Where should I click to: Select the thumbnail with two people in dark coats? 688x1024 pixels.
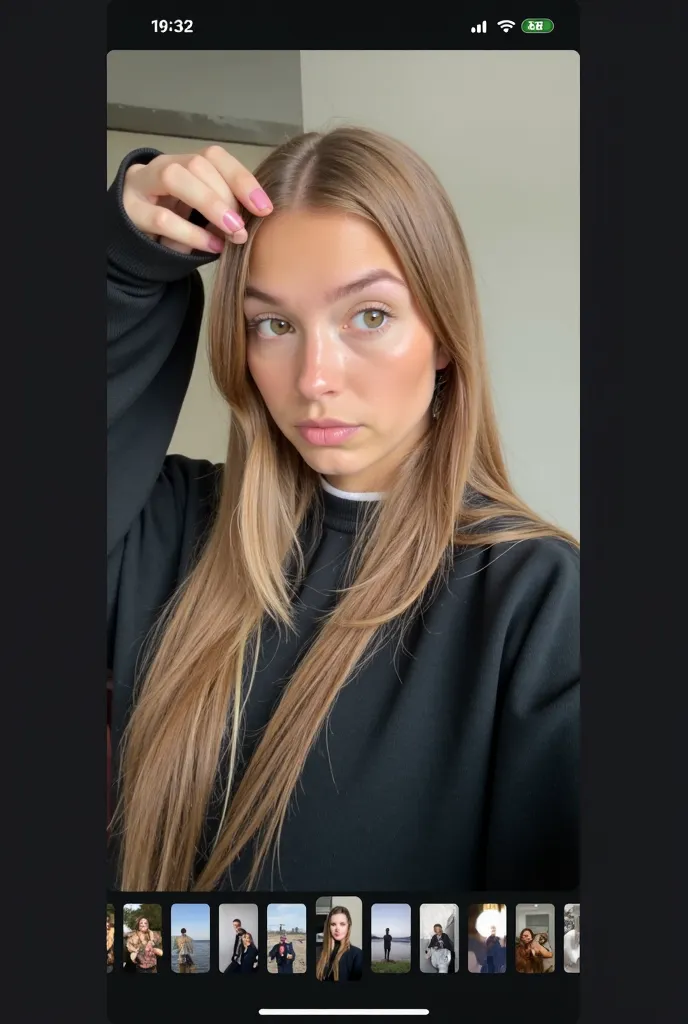point(238,938)
